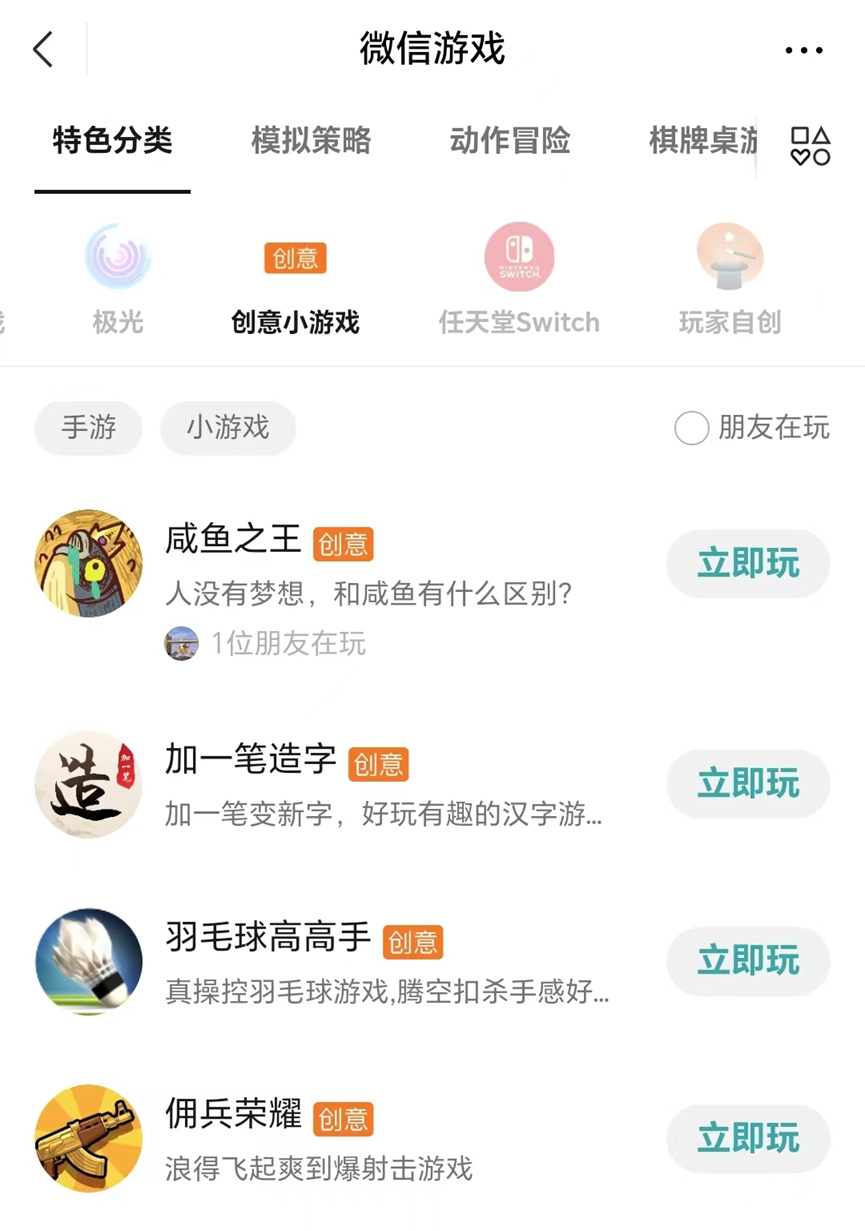This screenshot has width=865, height=1231.
Task: Filter by the 手游 chip
Action: [89, 428]
